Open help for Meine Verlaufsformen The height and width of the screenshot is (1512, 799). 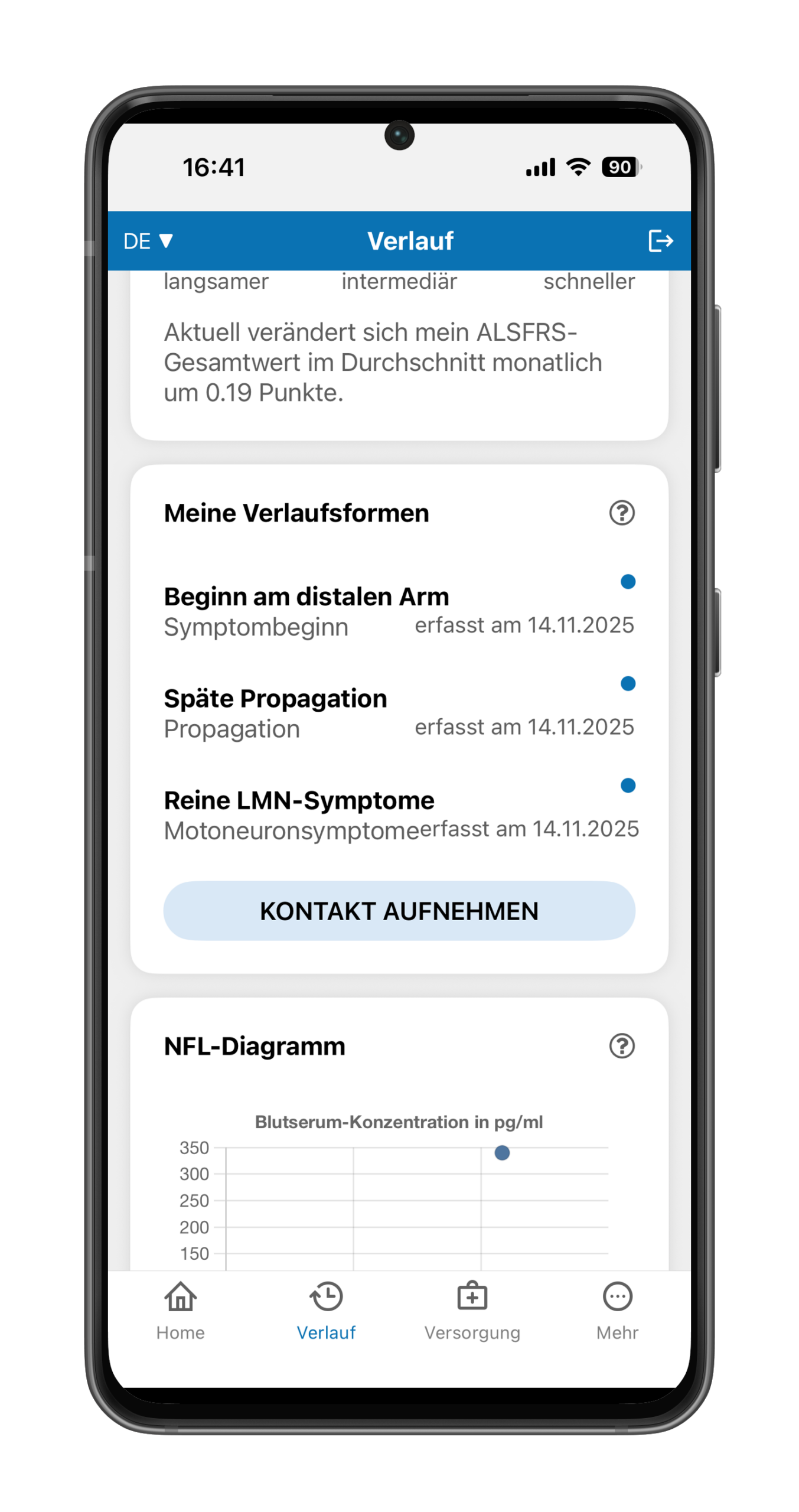pos(623,513)
